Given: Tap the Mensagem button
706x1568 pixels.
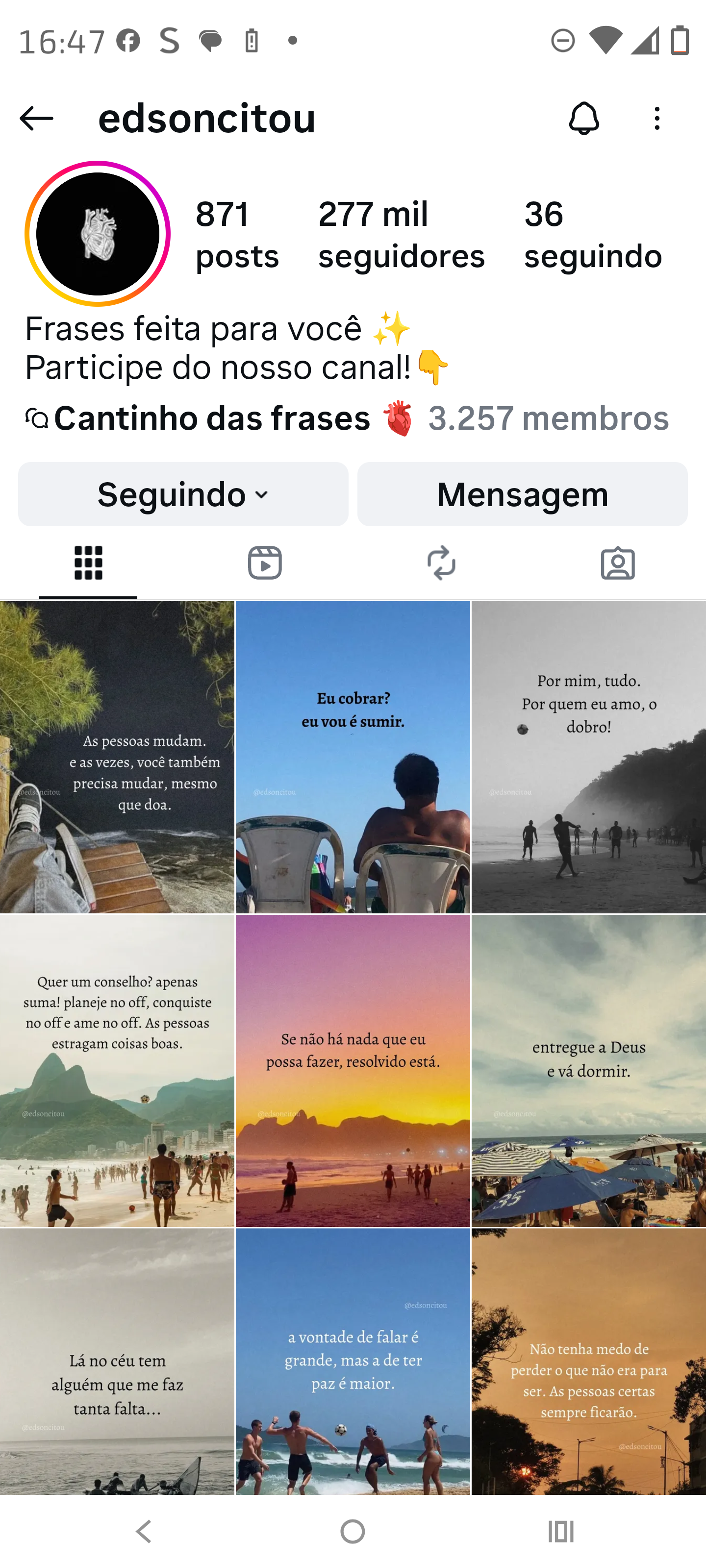Looking at the screenshot, I should click(523, 493).
